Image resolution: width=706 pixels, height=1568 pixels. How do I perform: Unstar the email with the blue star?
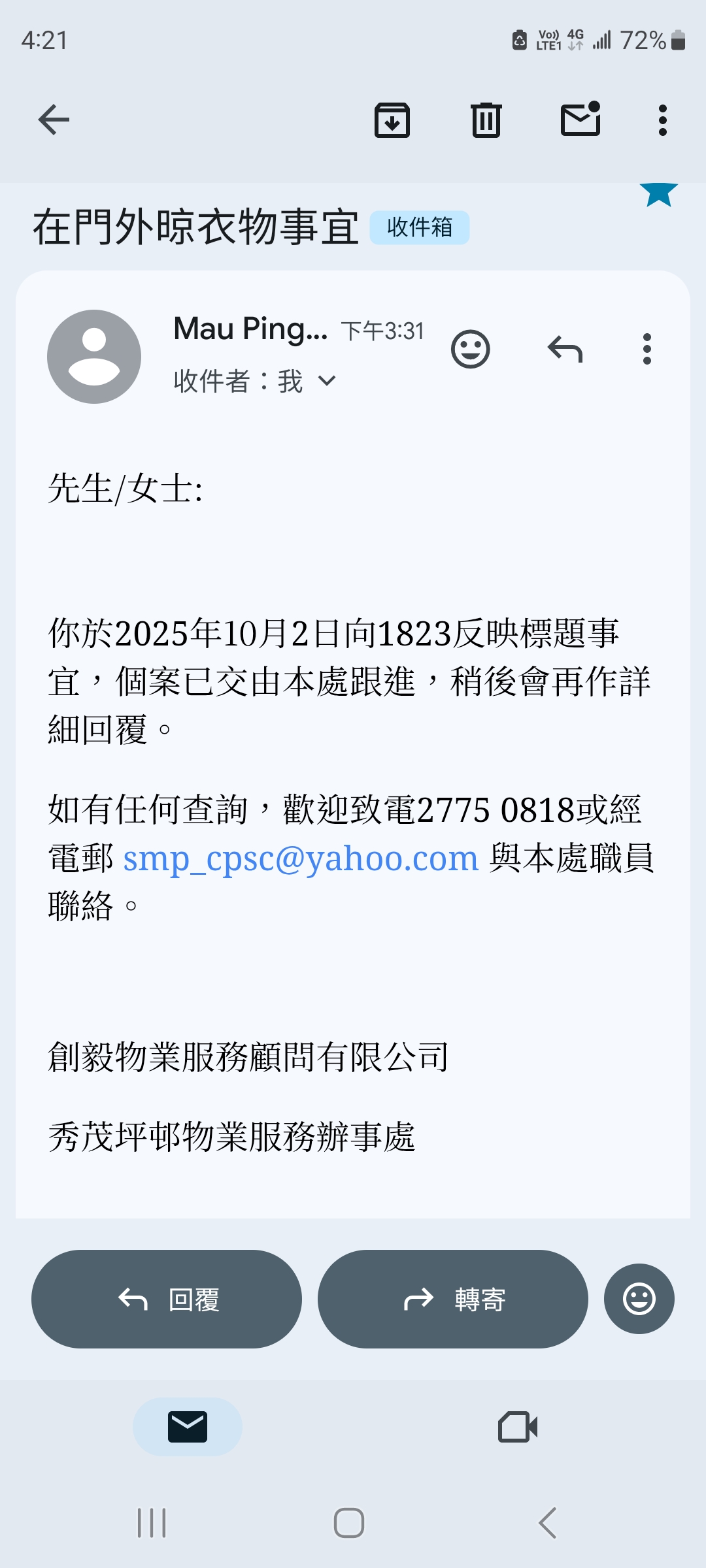658,194
